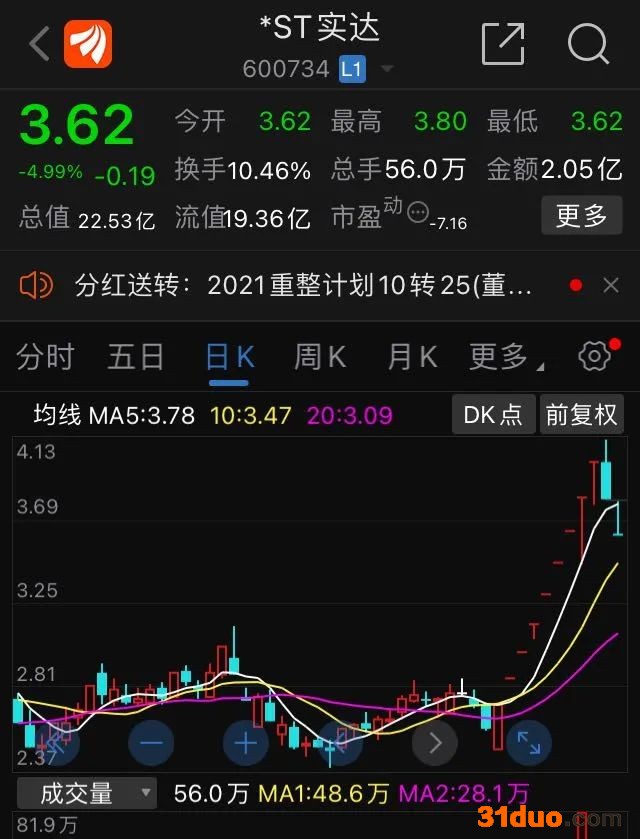This screenshot has height=839, width=640.
Task: Expand the 更多 stock data button
Action: coord(581,215)
